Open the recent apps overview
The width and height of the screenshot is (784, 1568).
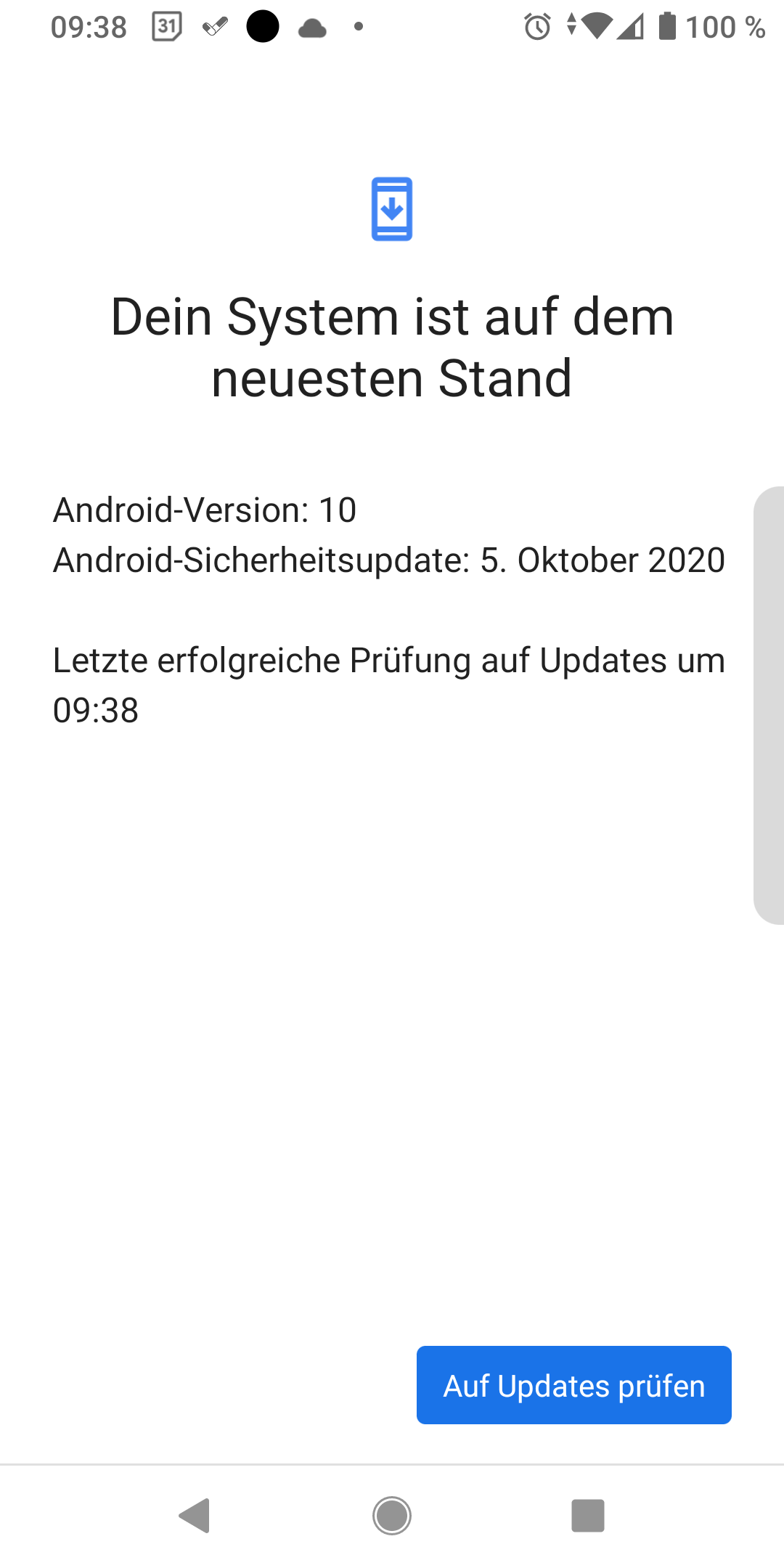point(587,1516)
